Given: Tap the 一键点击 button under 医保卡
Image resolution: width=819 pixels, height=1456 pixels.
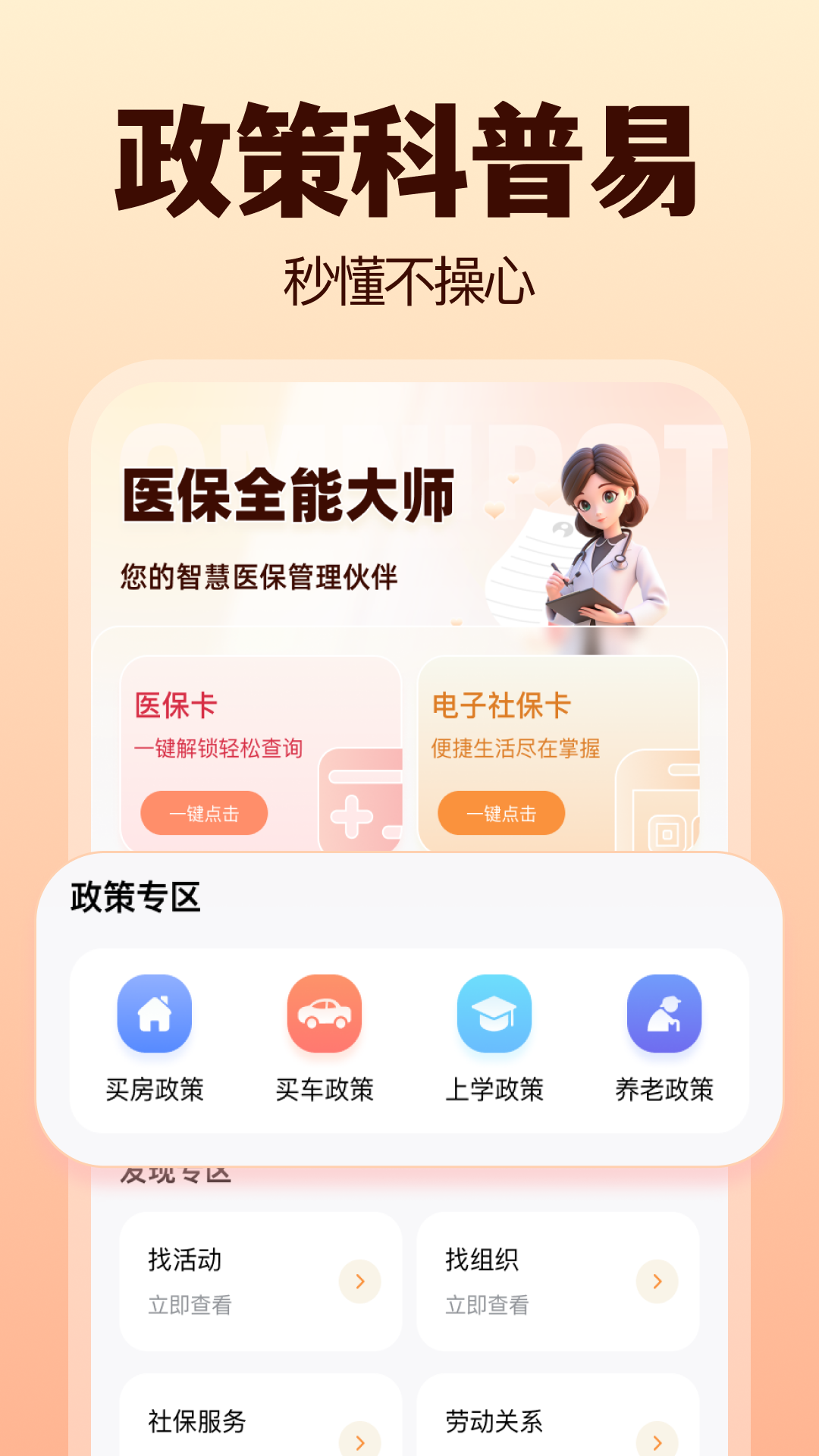Looking at the screenshot, I should (x=203, y=813).
